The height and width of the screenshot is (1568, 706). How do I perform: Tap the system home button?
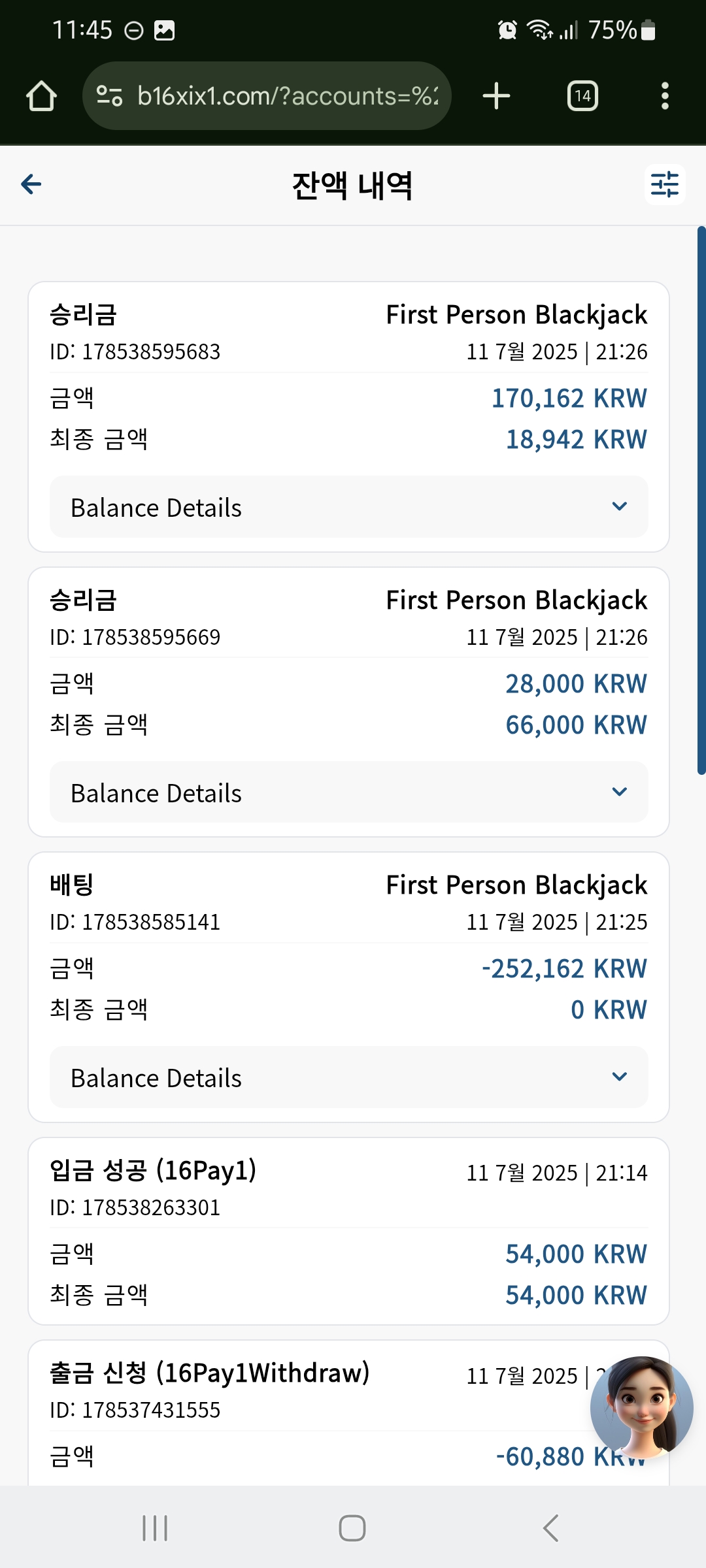pos(352,1528)
